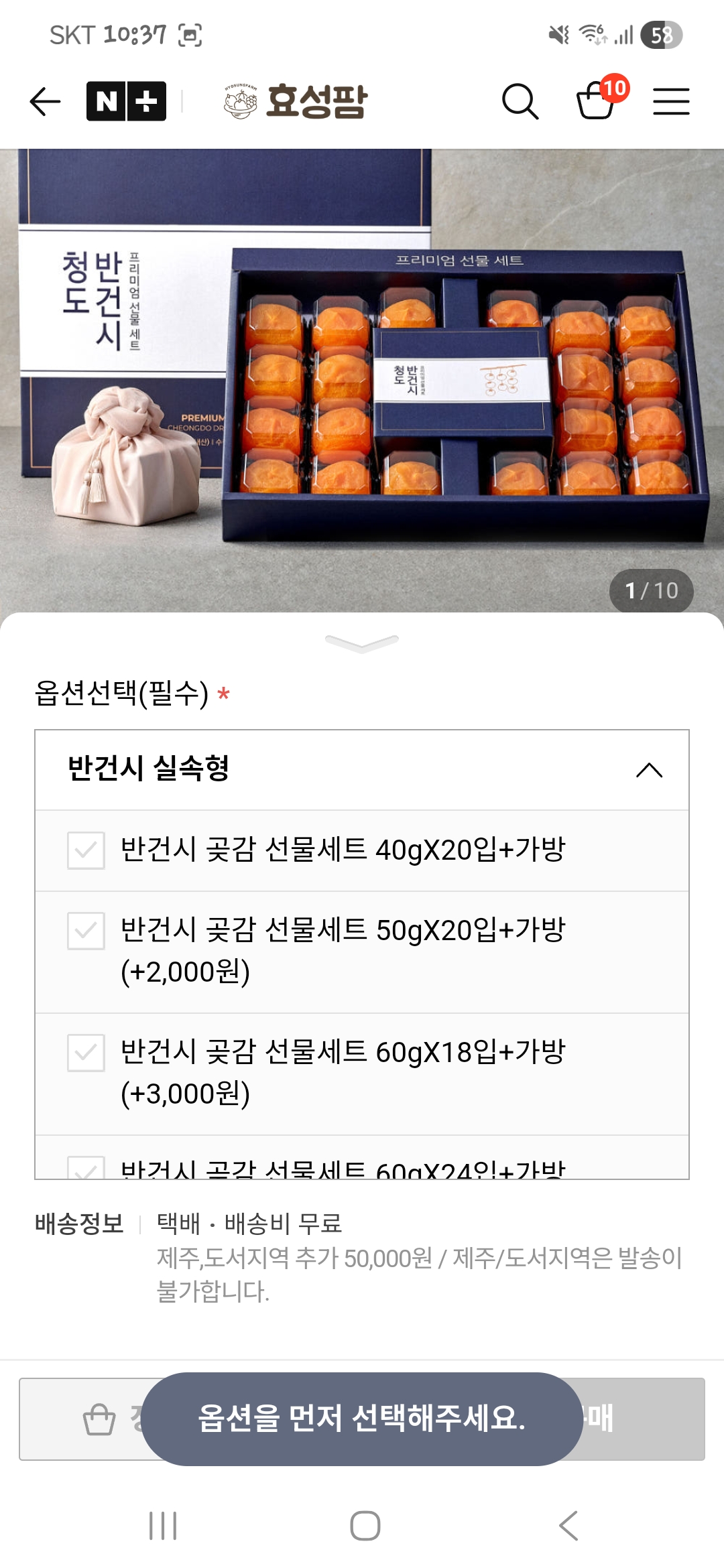Go back using the top arrow

pos(46,102)
